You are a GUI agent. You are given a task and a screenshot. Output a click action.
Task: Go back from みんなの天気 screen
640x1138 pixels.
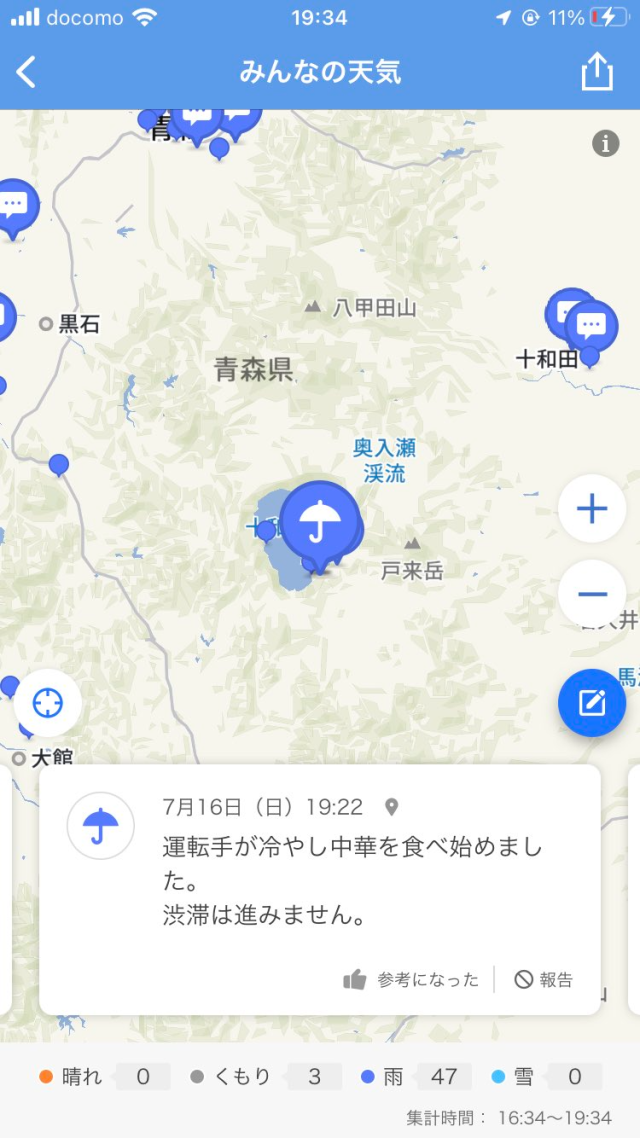coord(27,72)
